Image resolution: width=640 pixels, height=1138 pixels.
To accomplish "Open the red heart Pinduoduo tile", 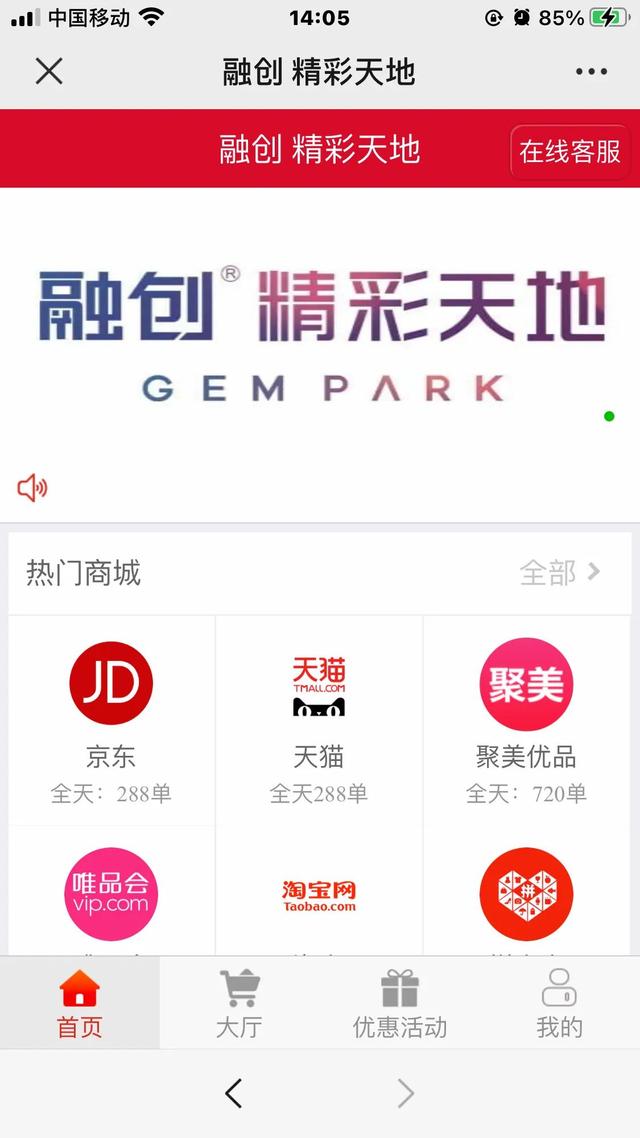I will (x=527, y=891).
